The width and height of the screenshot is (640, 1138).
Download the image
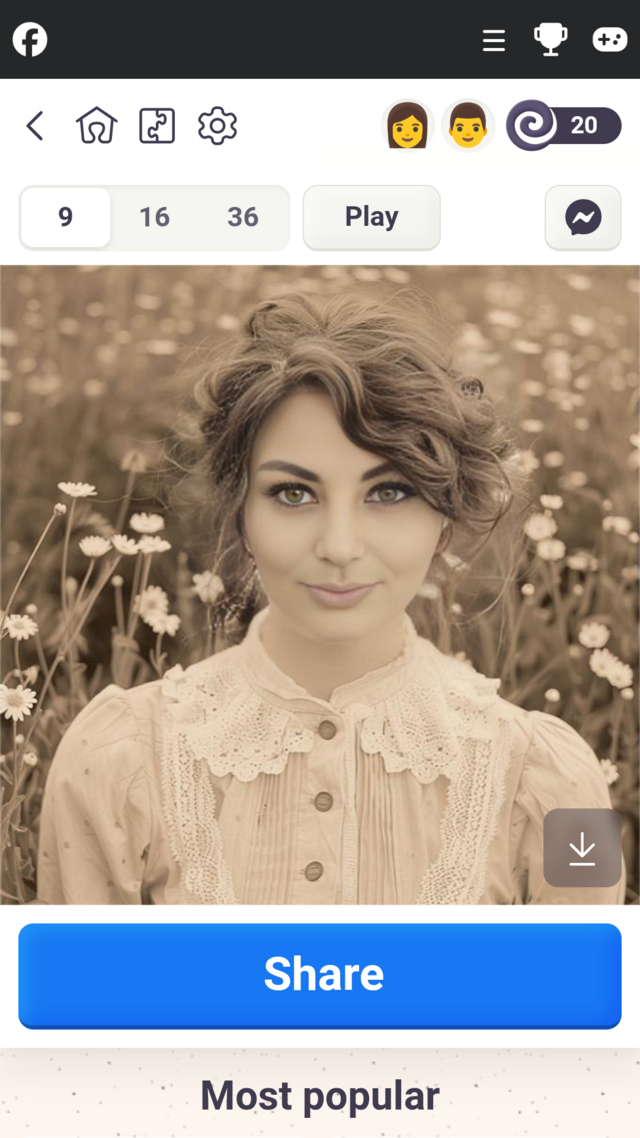click(582, 848)
